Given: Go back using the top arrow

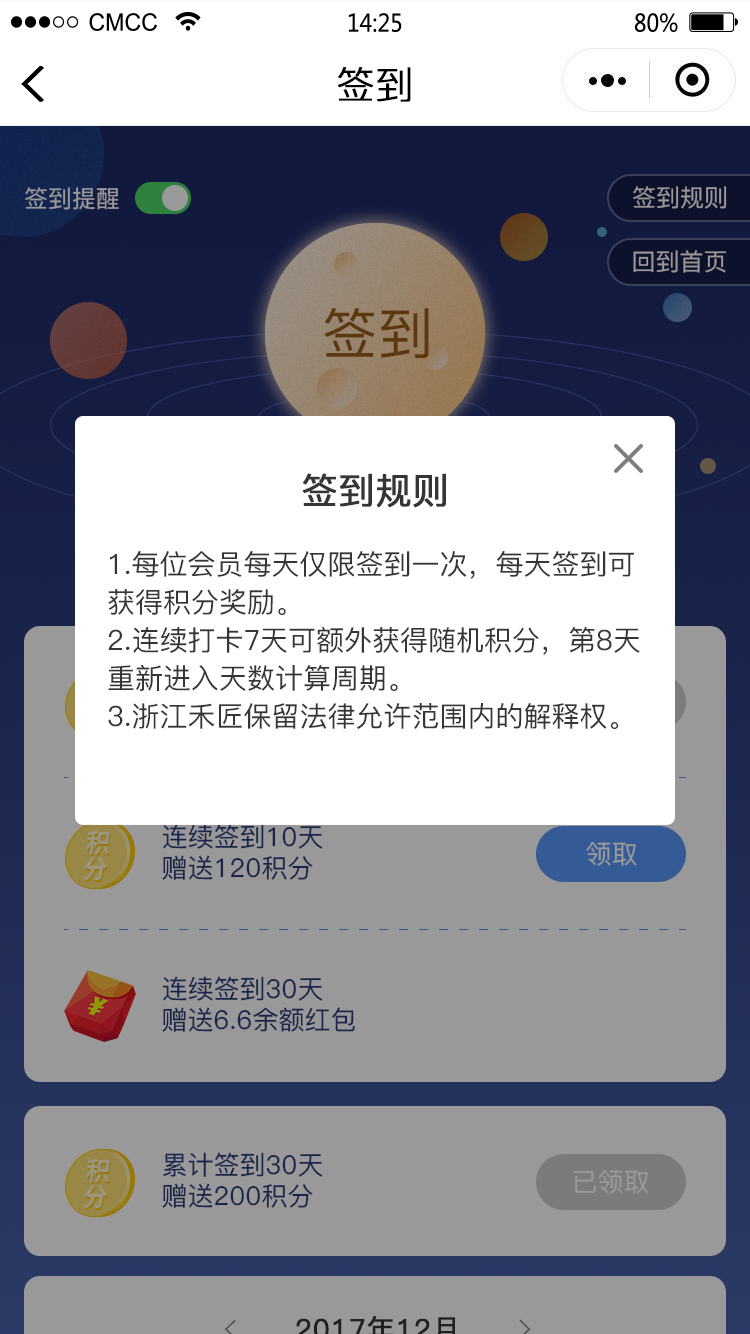Looking at the screenshot, I should (x=34, y=84).
